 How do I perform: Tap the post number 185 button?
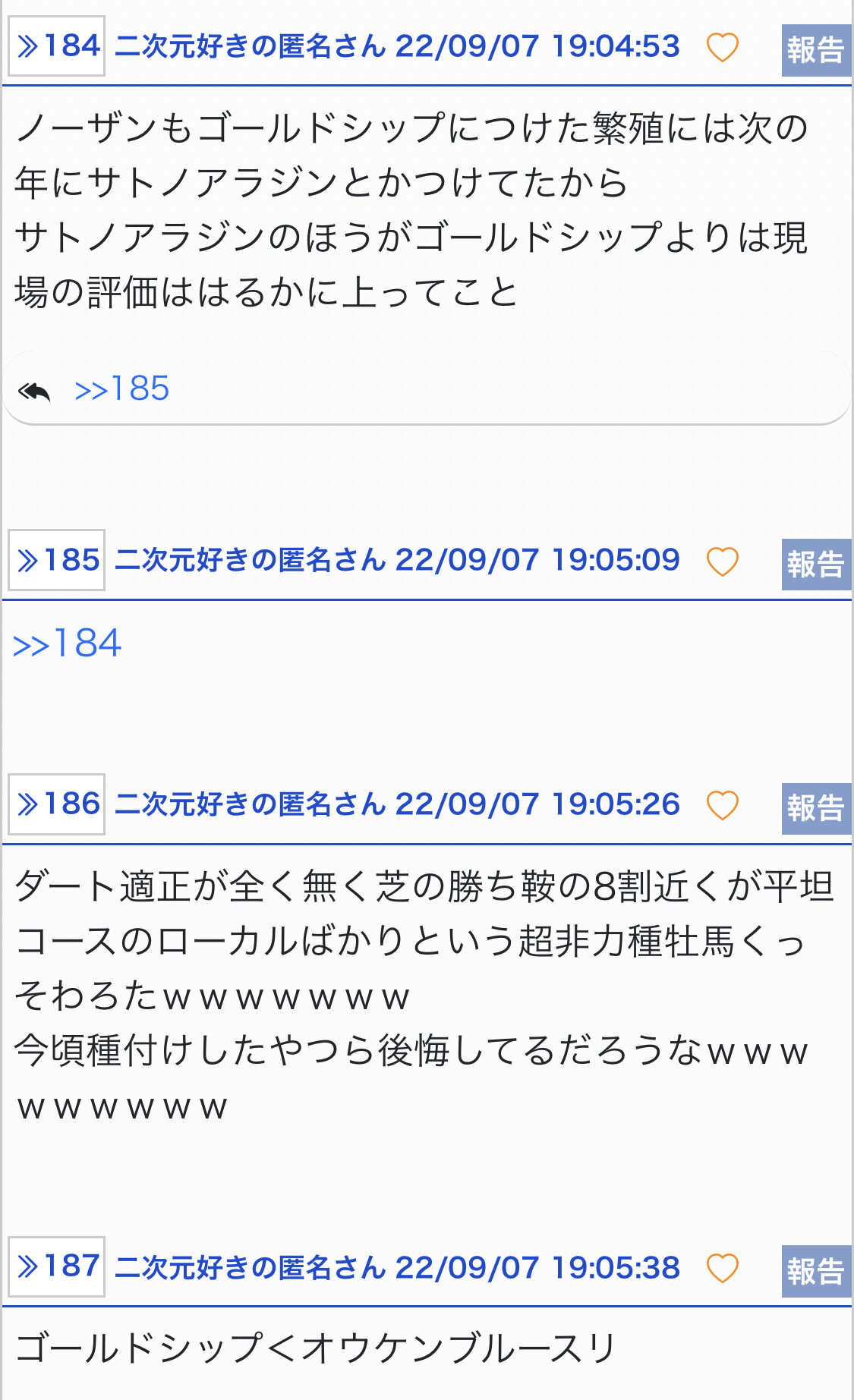57,560
